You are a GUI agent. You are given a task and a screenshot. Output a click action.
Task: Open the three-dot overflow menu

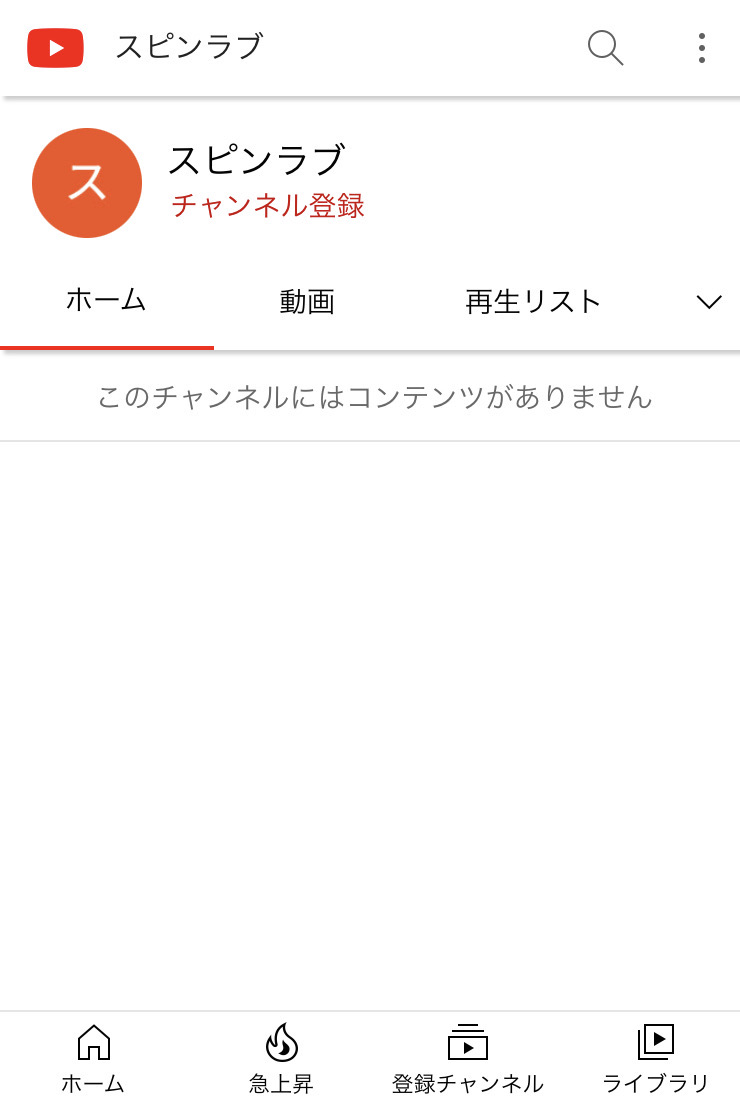701,48
